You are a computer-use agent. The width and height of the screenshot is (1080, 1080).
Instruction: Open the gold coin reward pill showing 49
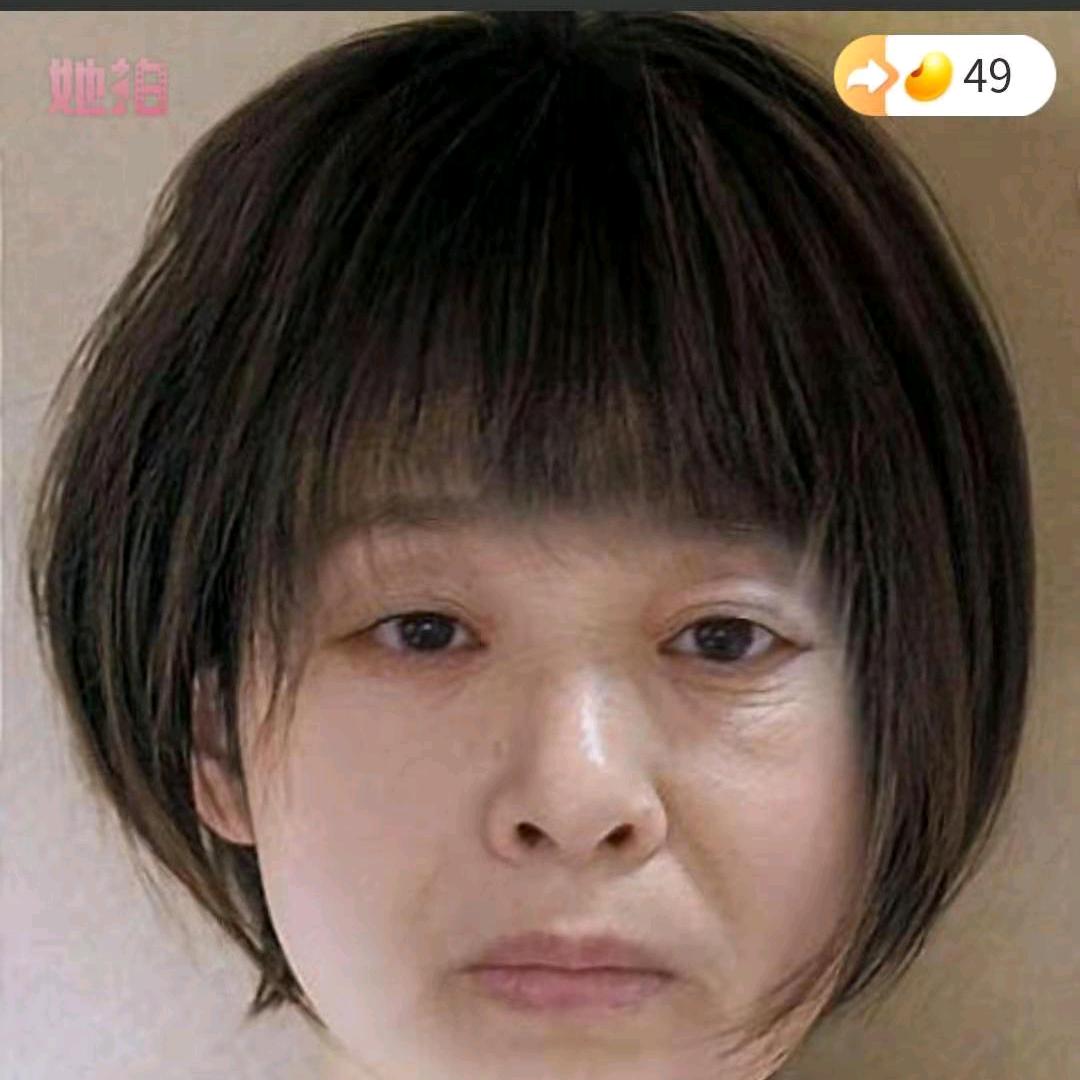pos(945,76)
